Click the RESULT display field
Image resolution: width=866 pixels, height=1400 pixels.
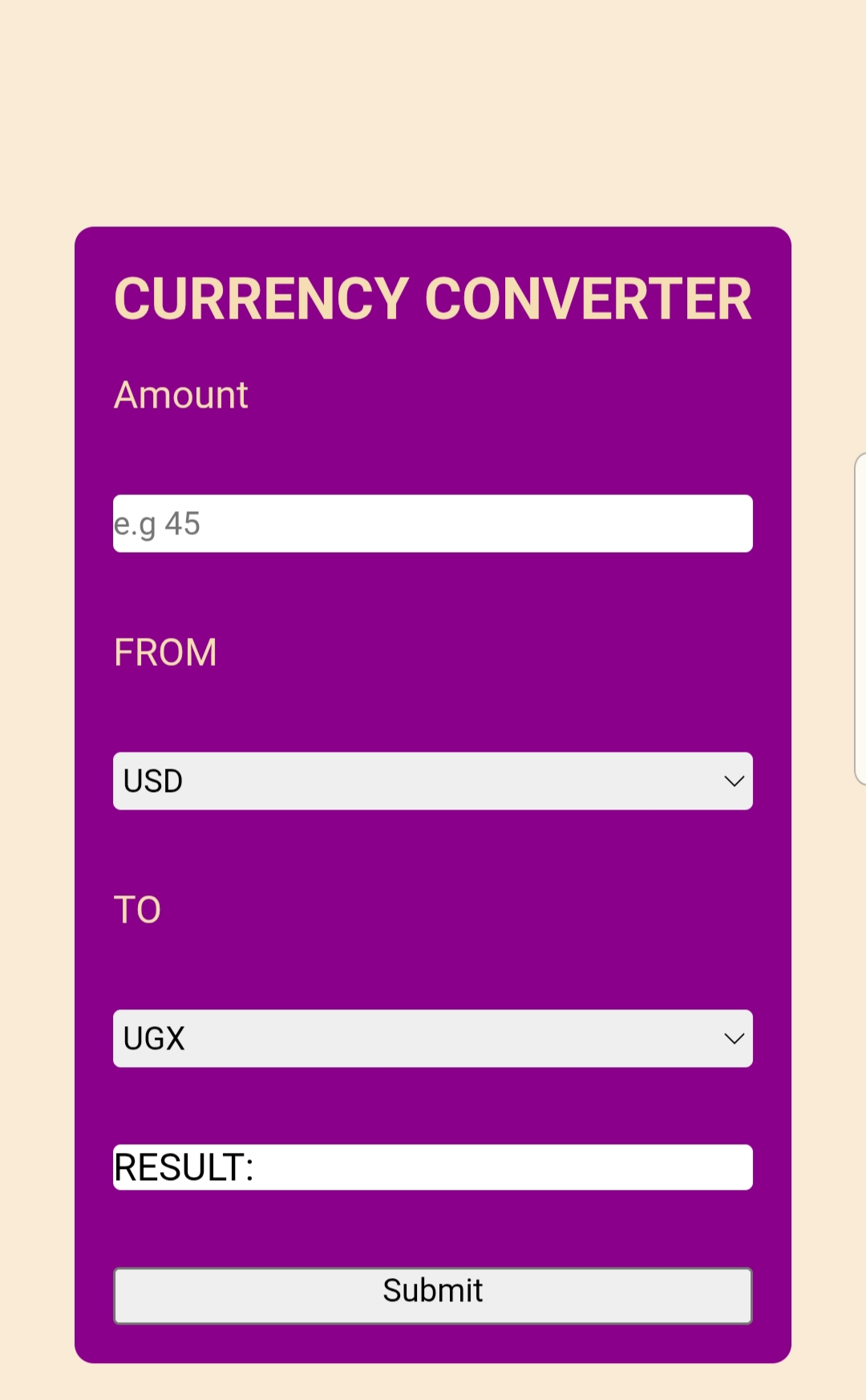433,1167
